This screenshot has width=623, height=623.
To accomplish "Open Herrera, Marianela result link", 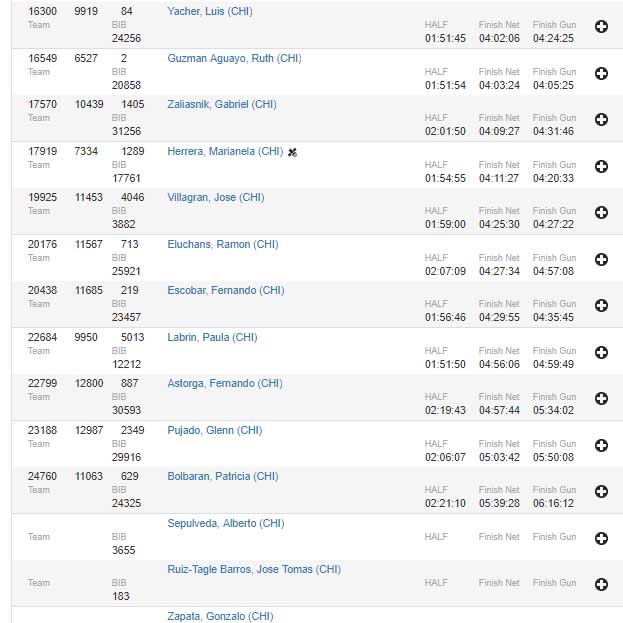I will coord(225,152).
